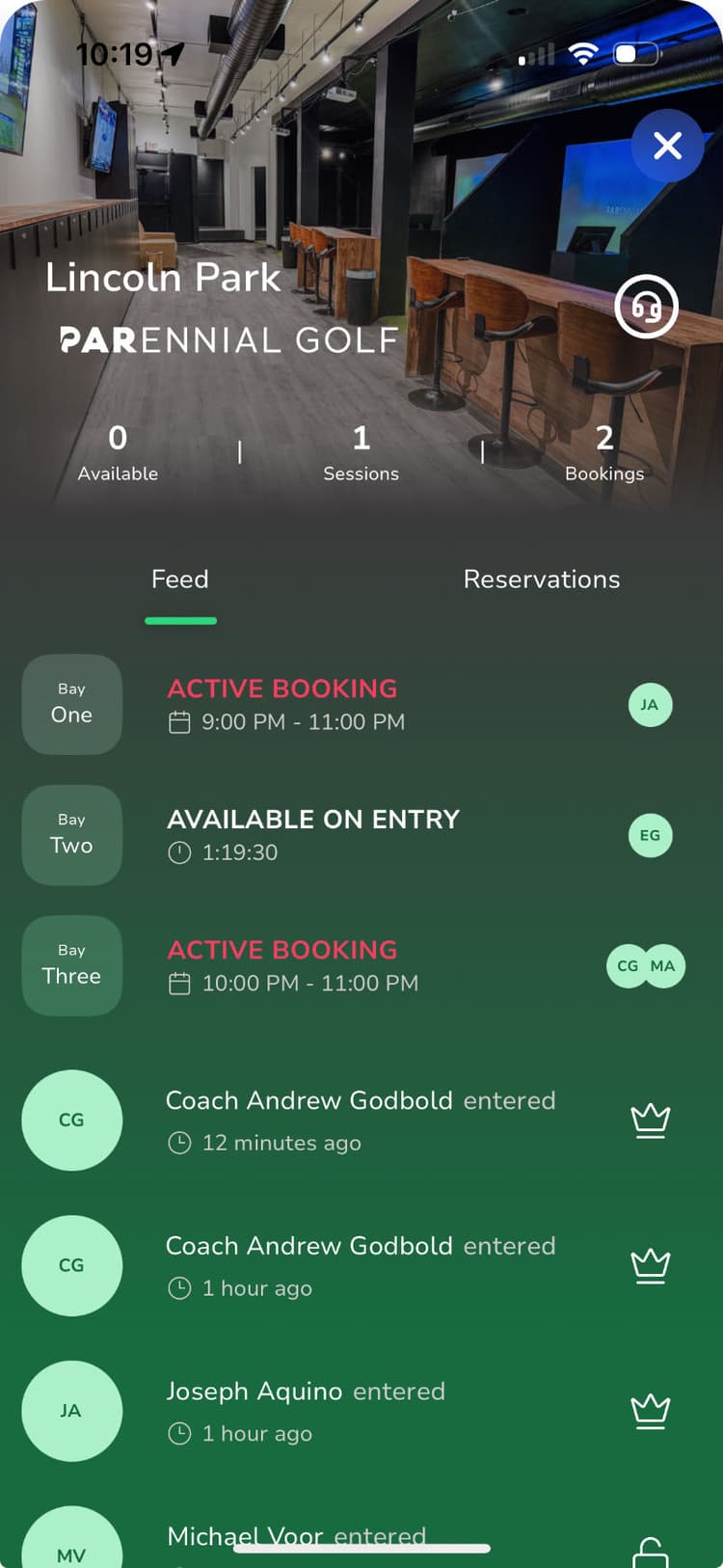Tap the Sessions counter

(361, 453)
